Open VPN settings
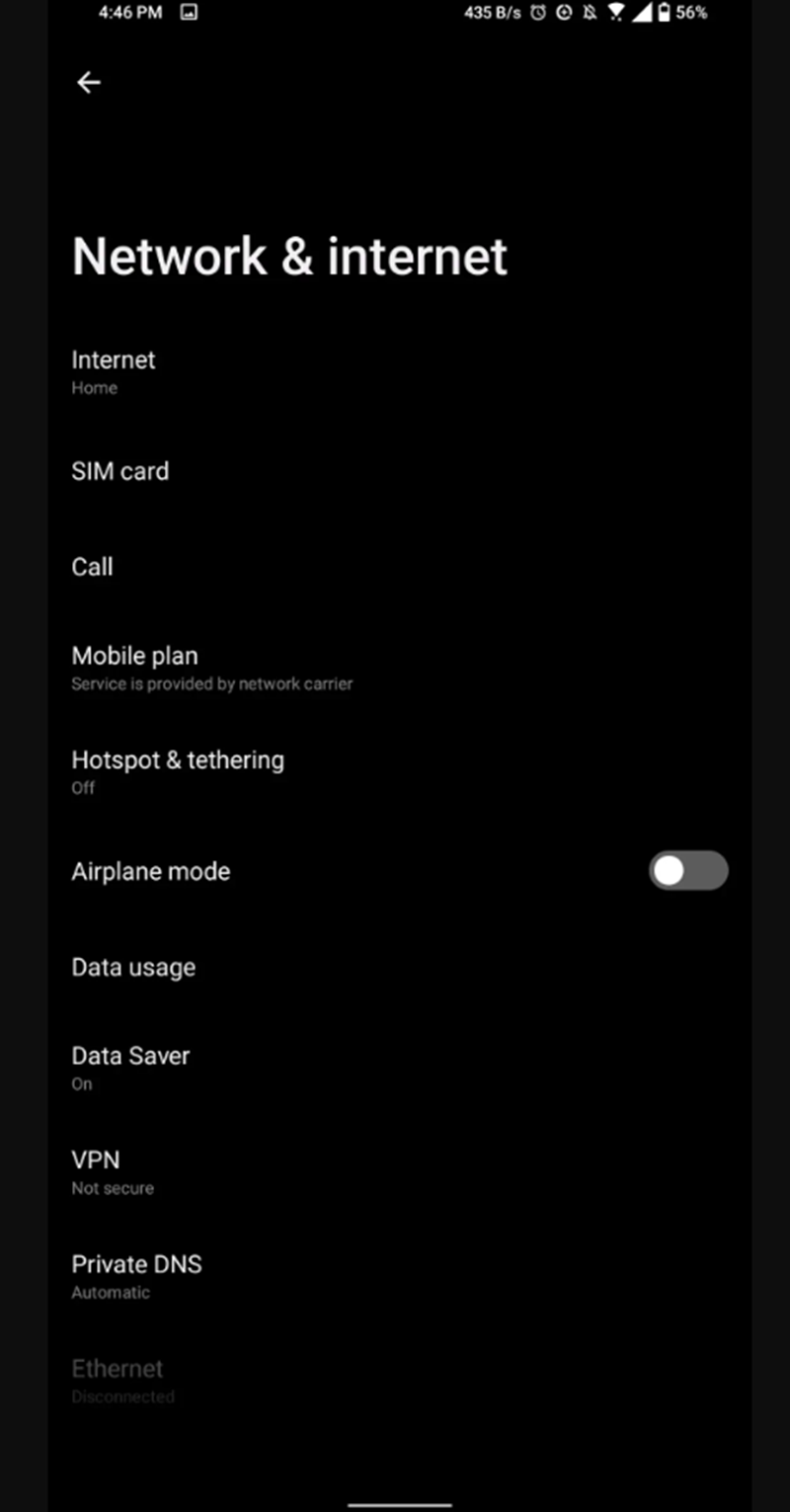790x1512 pixels. click(96, 1170)
